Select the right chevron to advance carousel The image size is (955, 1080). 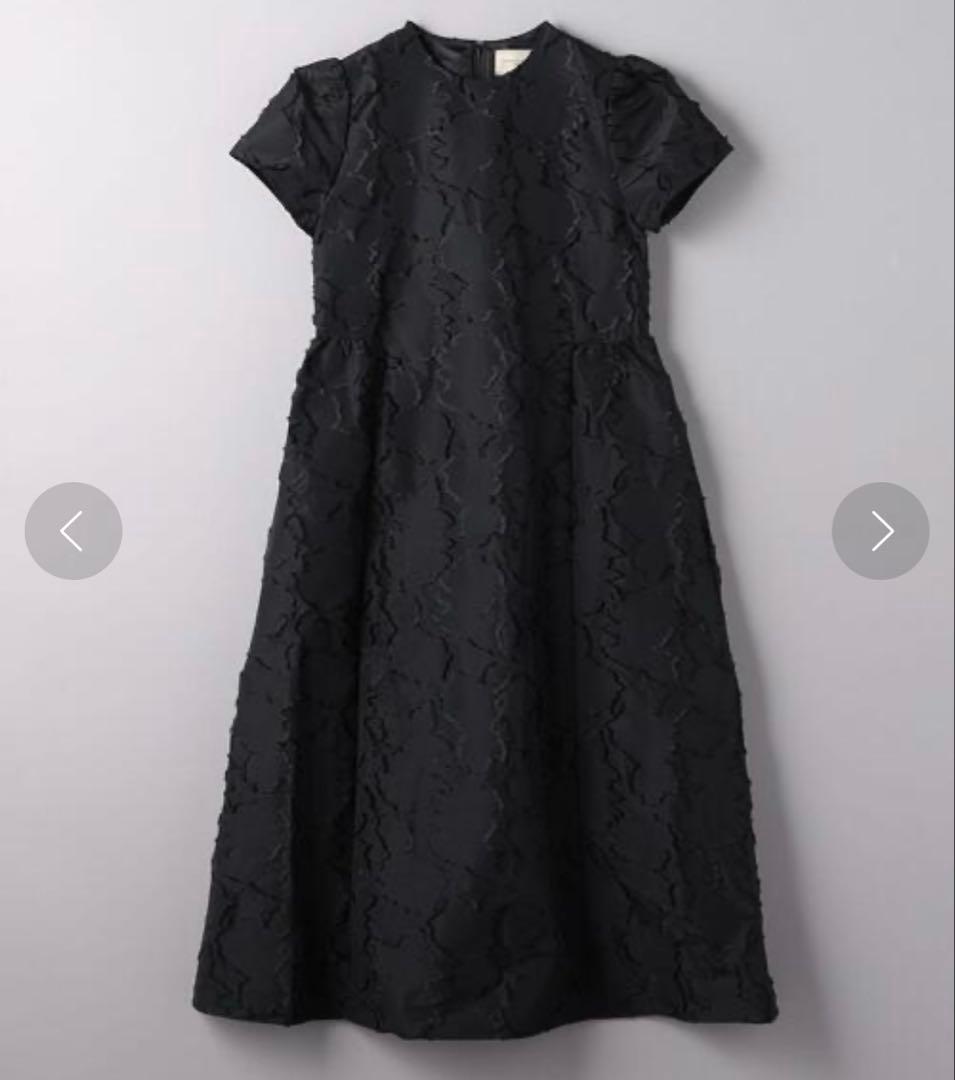(880, 531)
